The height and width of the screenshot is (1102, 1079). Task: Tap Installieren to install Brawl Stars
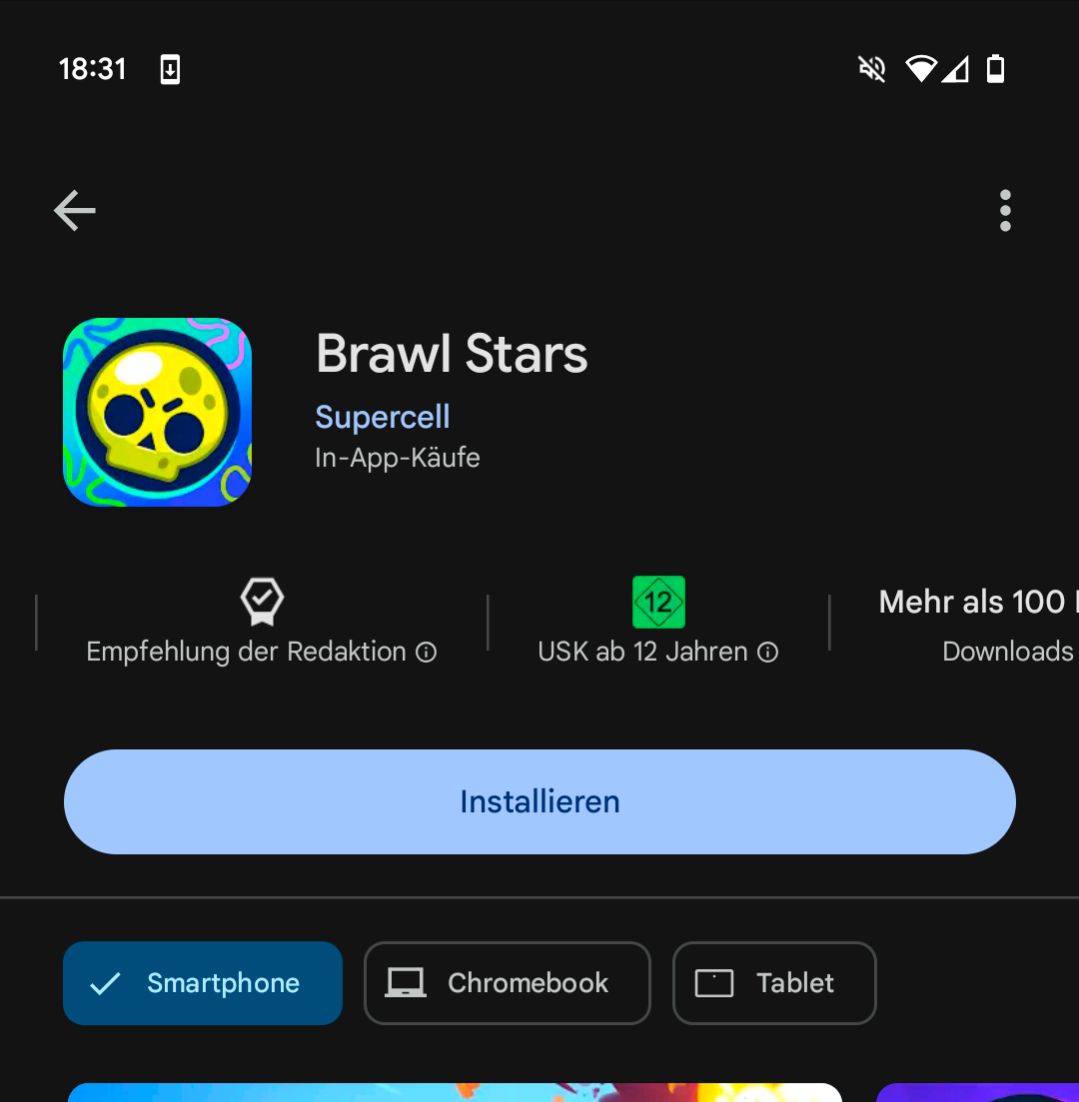539,802
